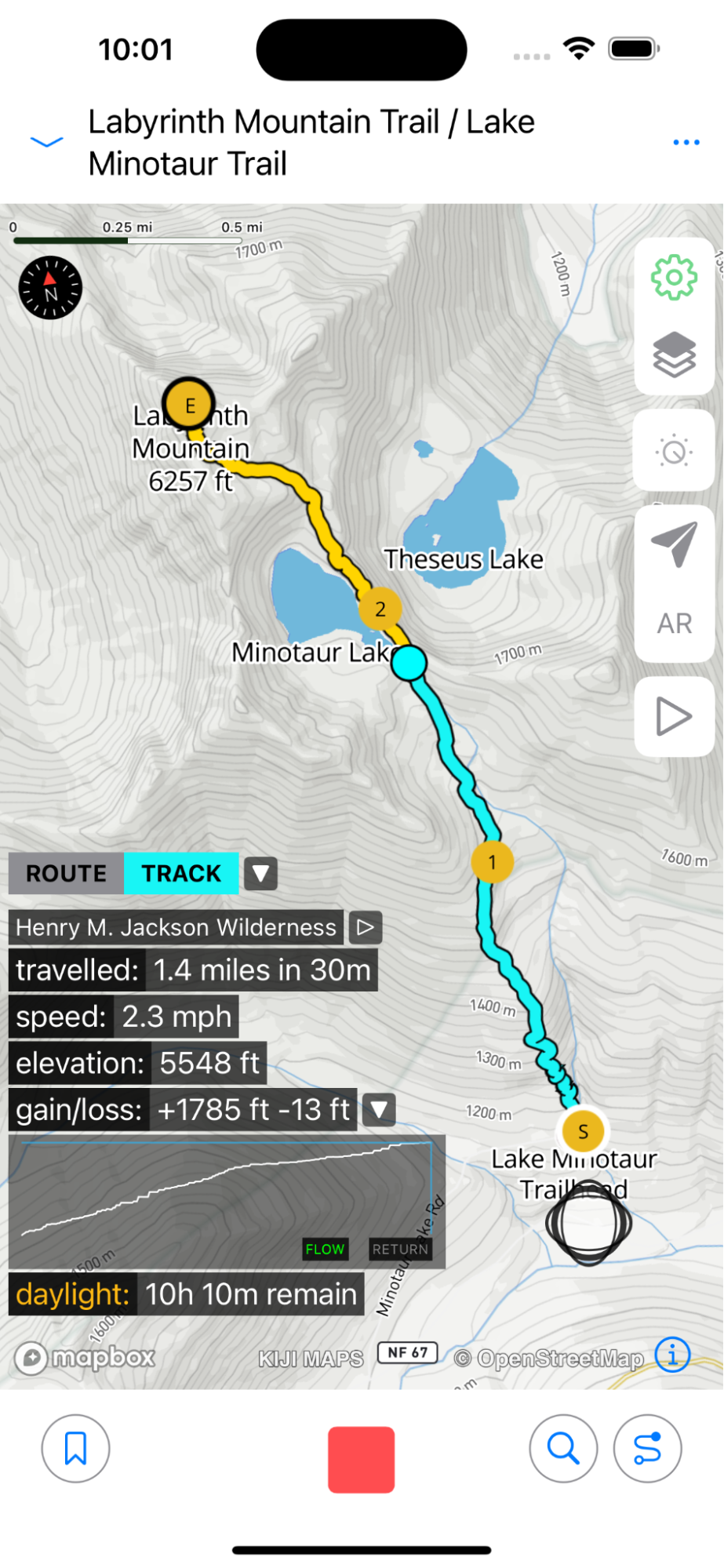Tap the sun daylight icon

674,451
